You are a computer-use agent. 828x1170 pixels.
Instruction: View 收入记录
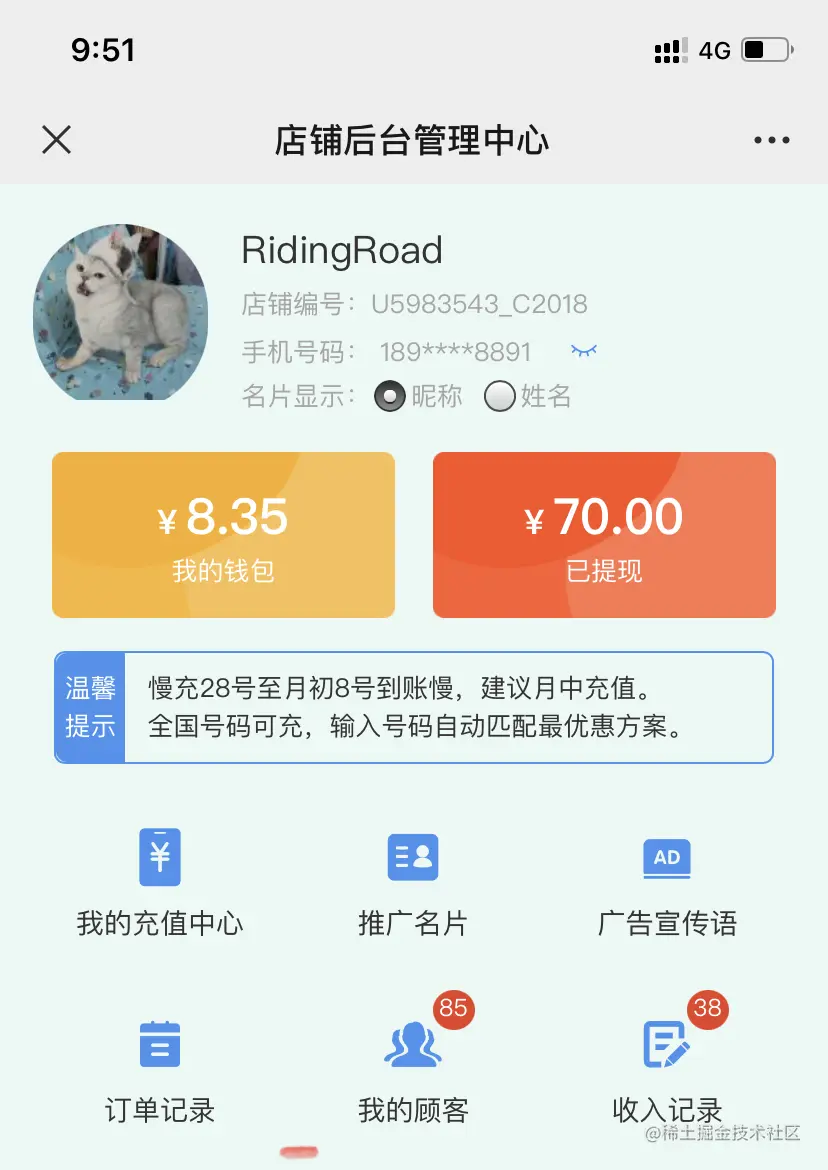pyautogui.click(x=667, y=1066)
